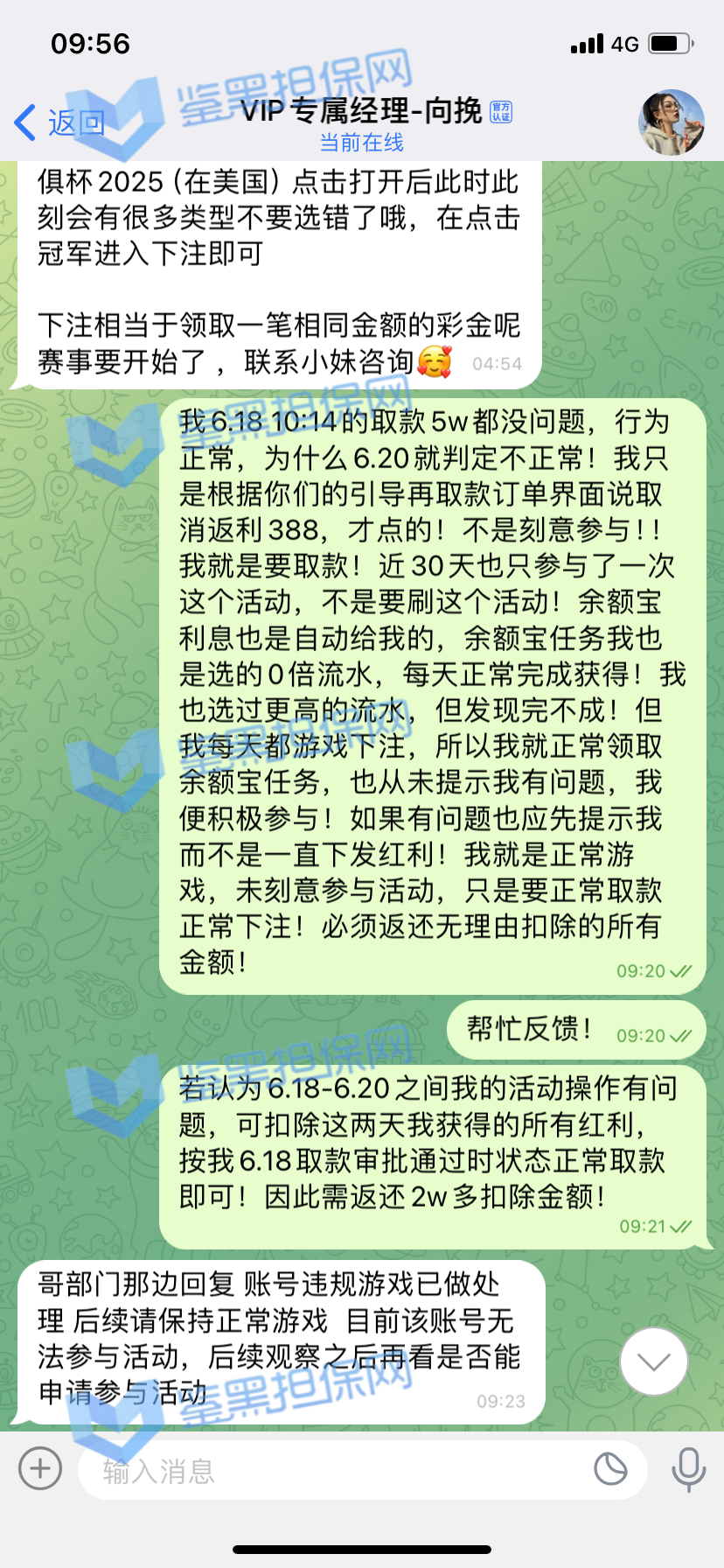Go back via the 返回 button
The image size is (724, 1568).
click(x=59, y=123)
